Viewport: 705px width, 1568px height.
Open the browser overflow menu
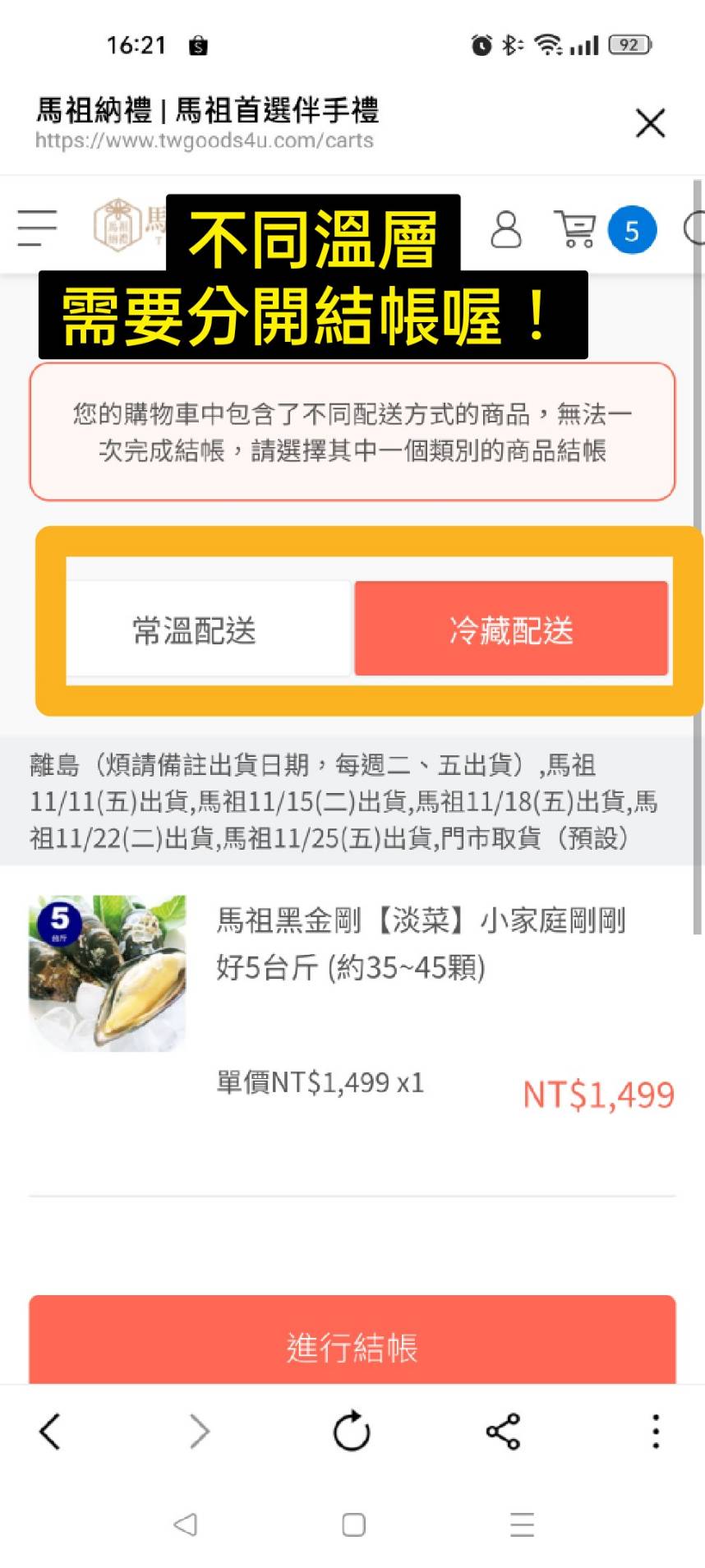(655, 1432)
